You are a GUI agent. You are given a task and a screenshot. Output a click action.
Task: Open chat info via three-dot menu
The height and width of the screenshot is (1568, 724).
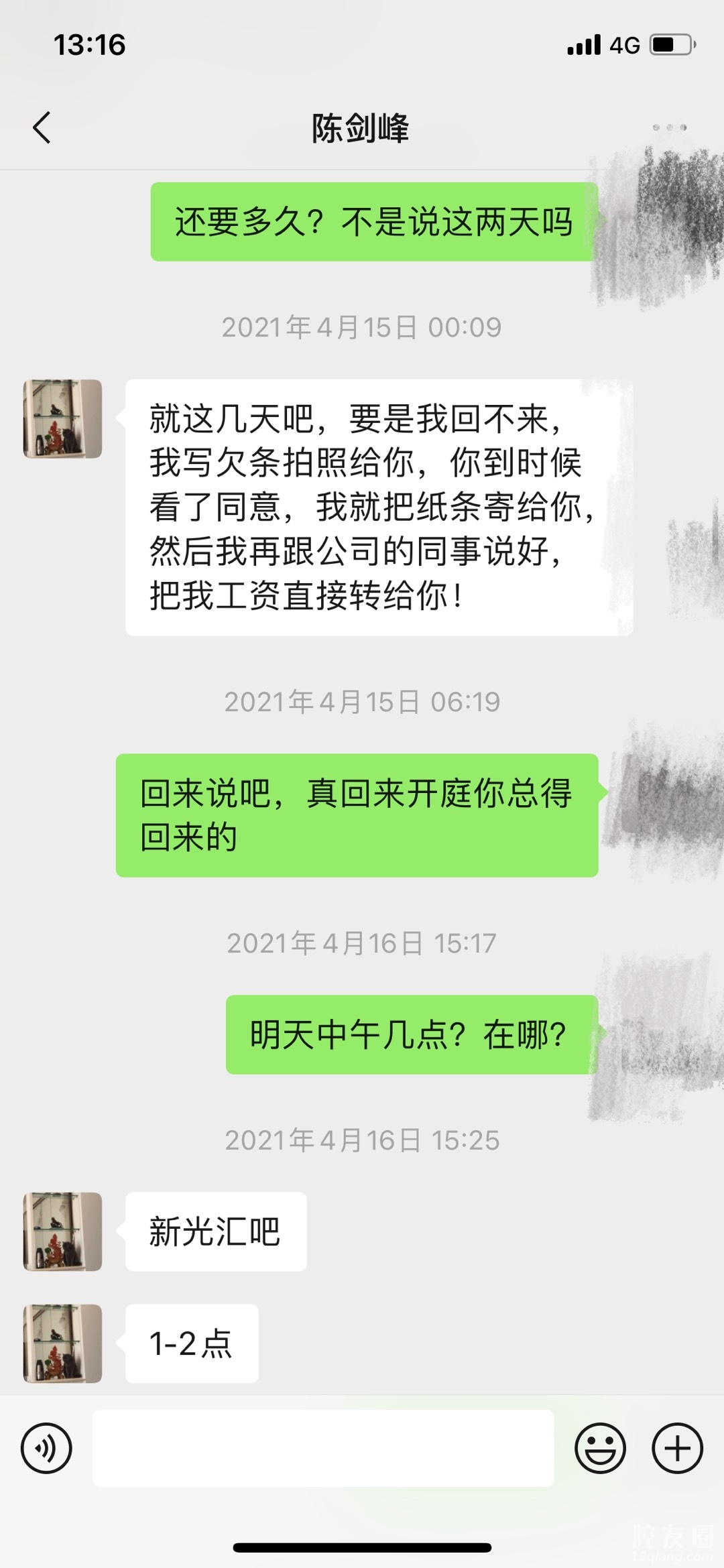tap(670, 127)
